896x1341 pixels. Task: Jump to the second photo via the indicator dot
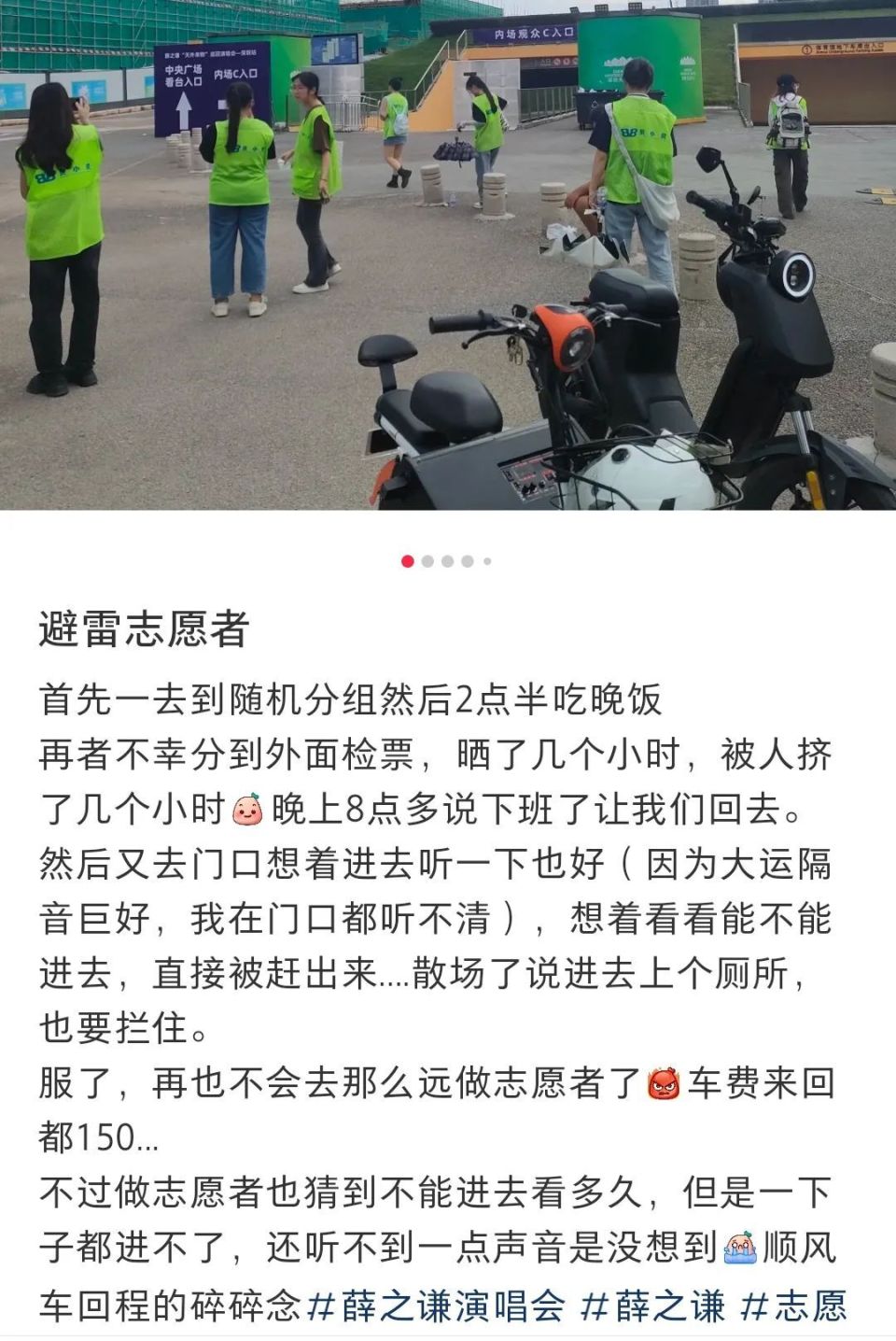point(427,561)
